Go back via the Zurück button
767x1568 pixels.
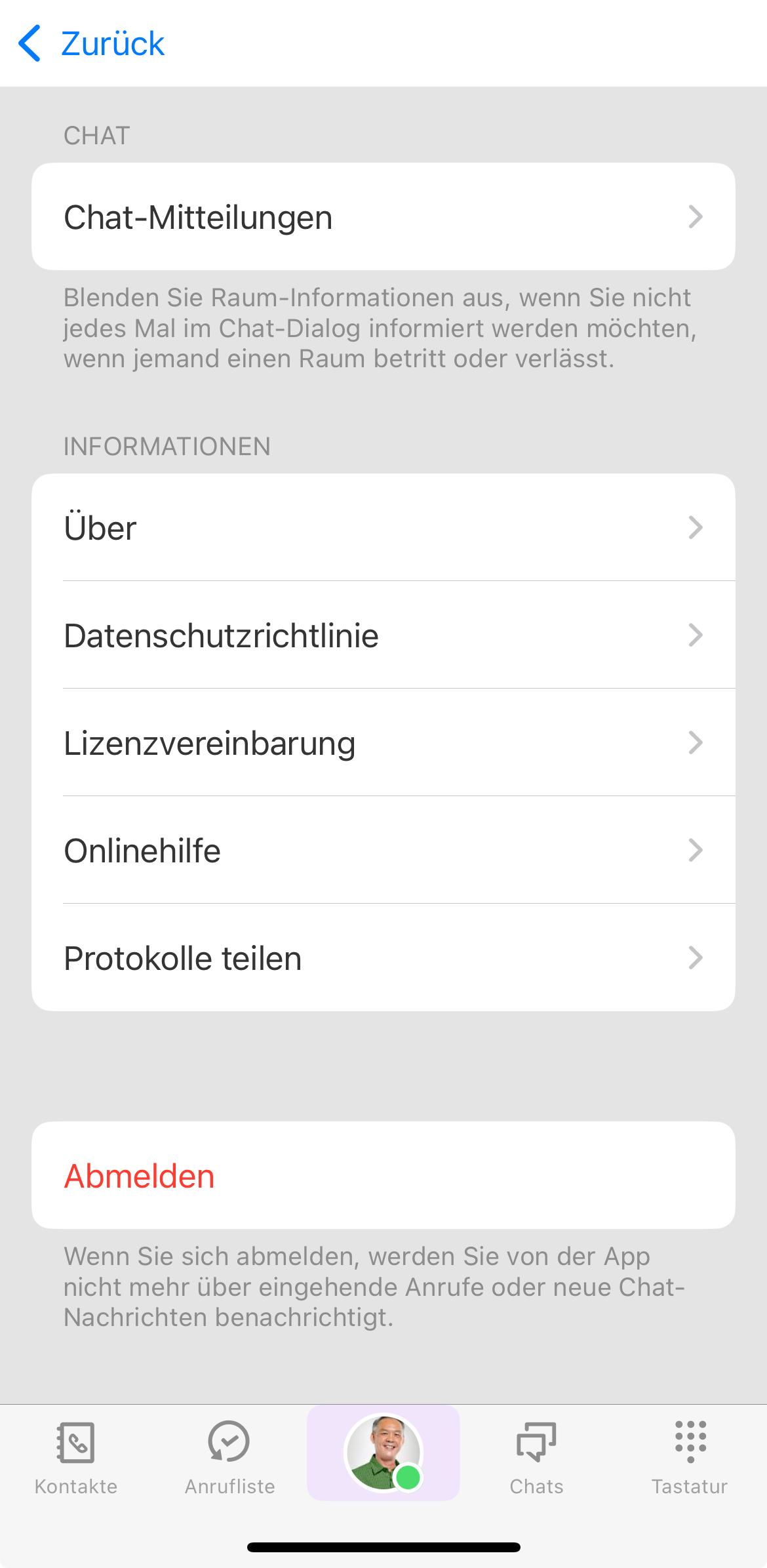pyautogui.click(x=92, y=43)
